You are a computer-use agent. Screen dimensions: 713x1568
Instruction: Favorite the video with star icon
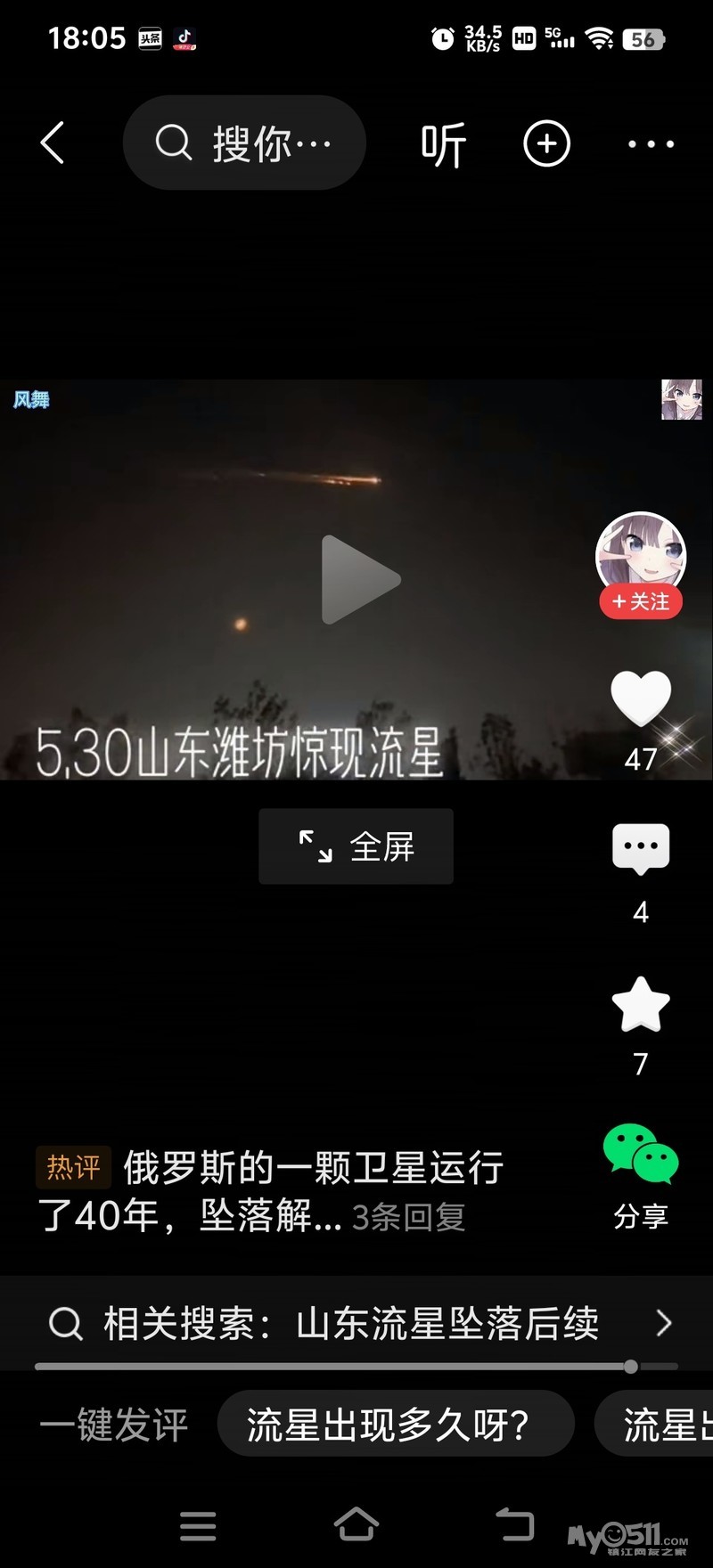click(x=640, y=1005)
